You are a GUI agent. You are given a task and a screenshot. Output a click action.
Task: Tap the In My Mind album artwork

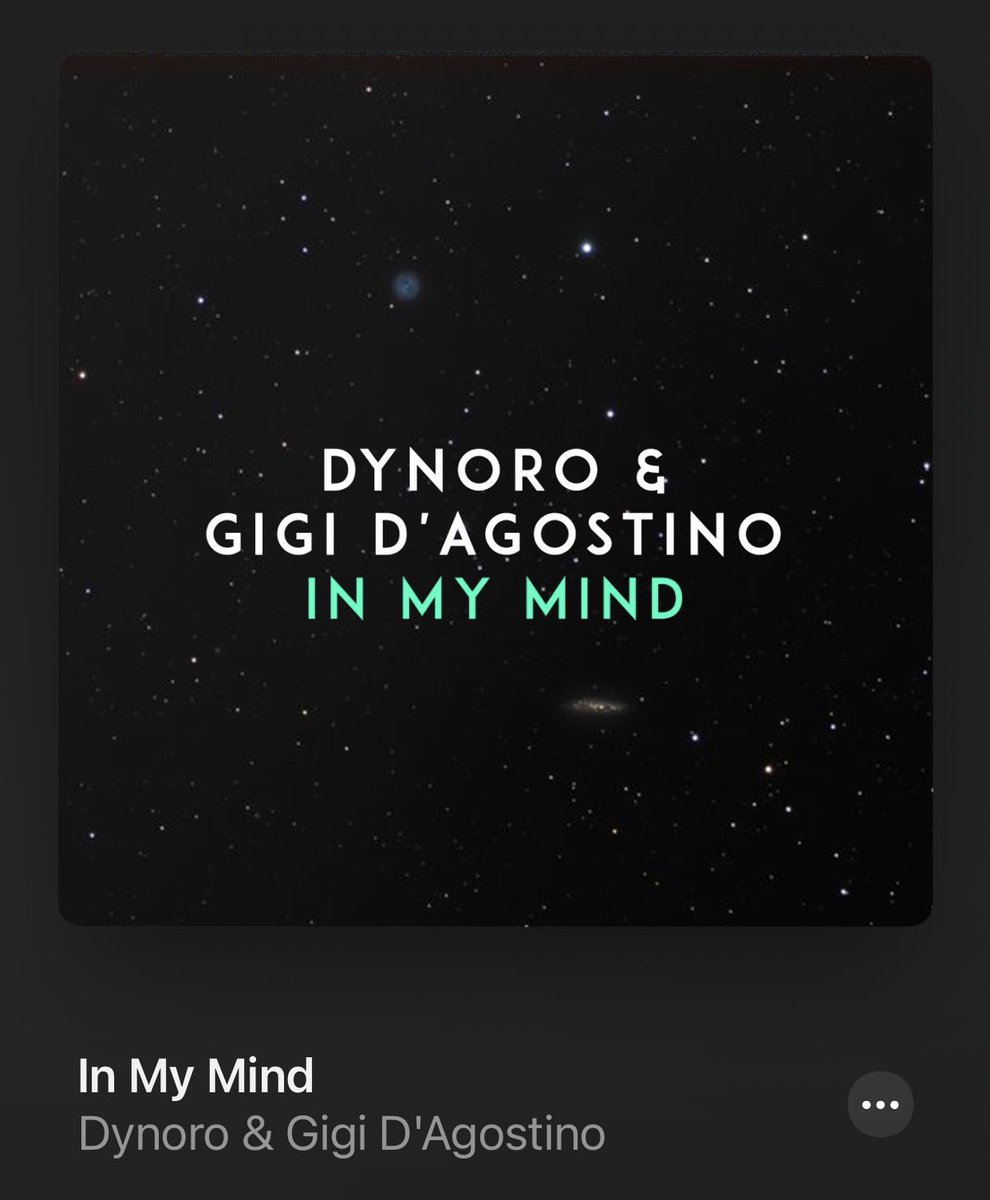[495, 489]
